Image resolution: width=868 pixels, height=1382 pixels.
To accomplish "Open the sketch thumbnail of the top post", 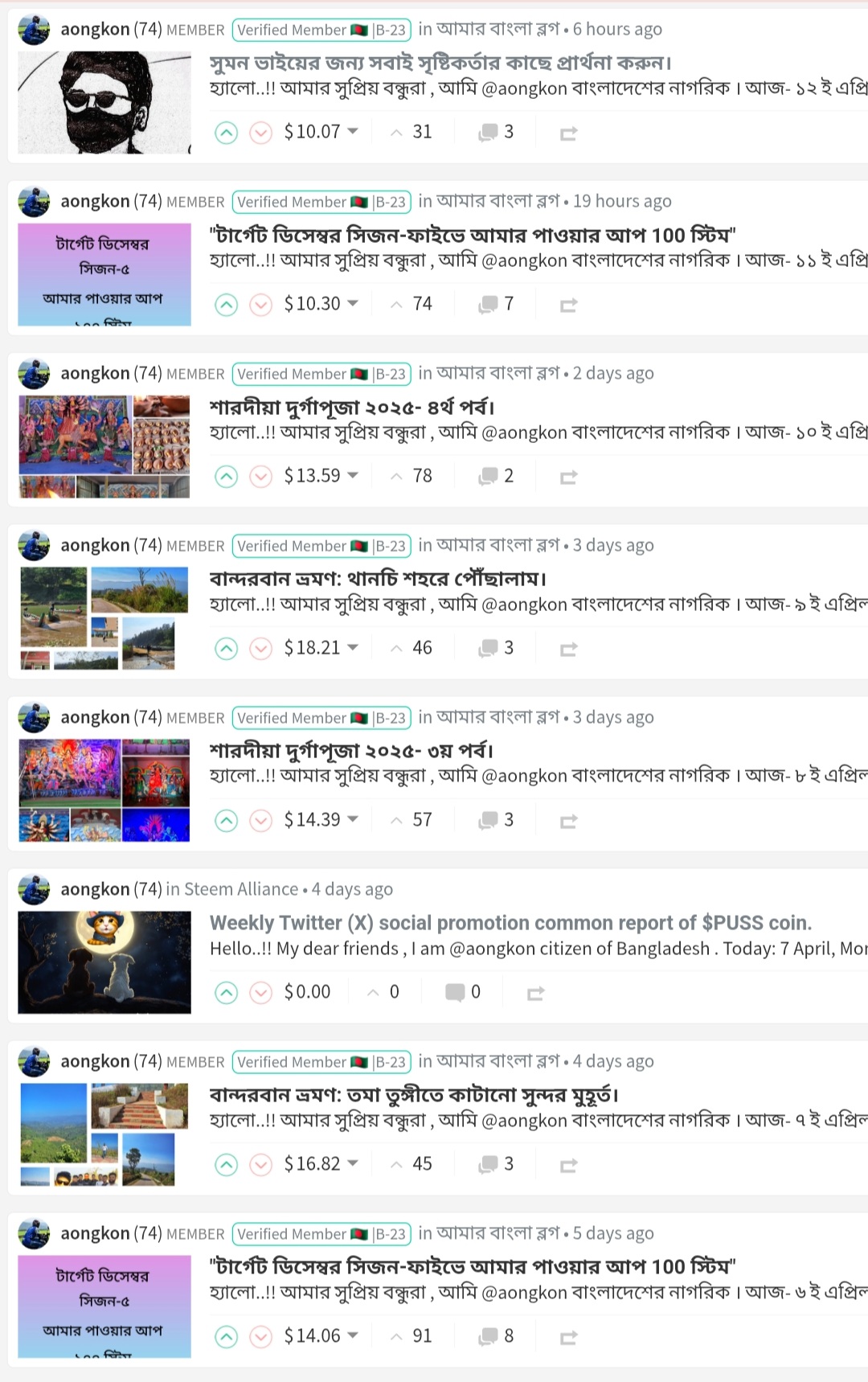I will (x=104, y=103).
